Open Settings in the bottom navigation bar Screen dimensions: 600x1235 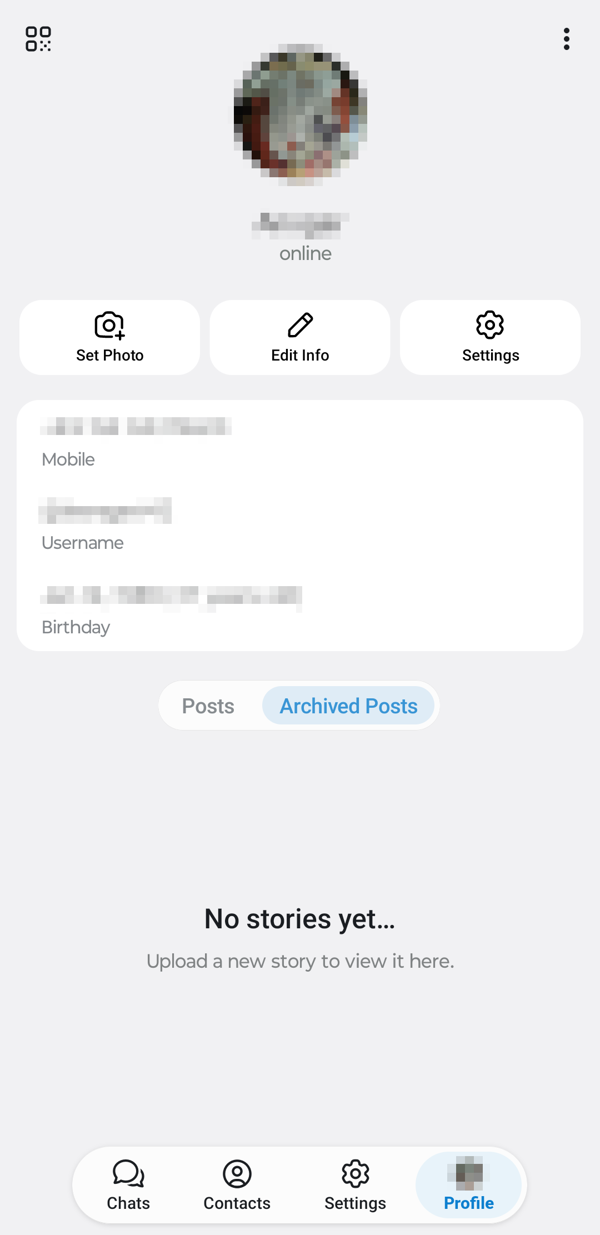click(x=355, y=1185)
